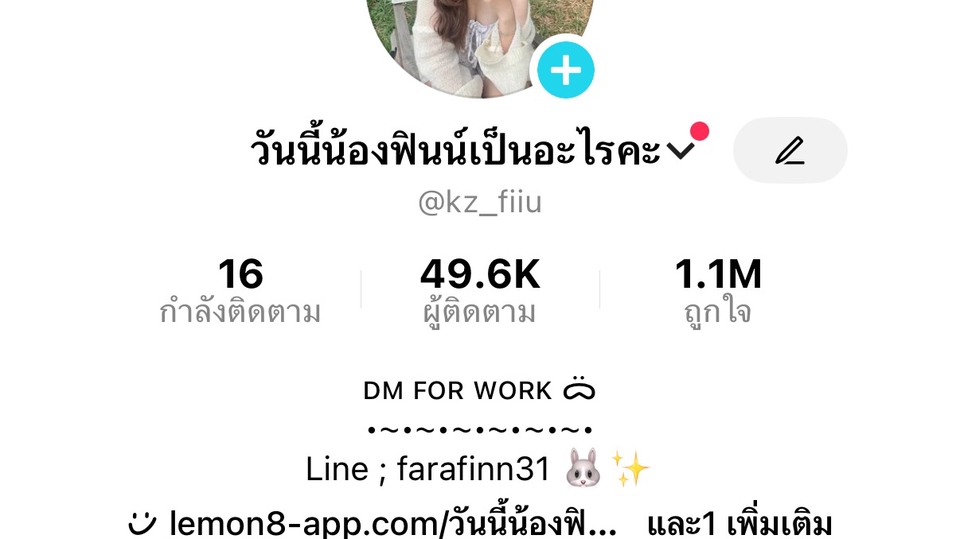View the 49.6K followers list
960x539 pixels.
click(x=480, y=291)
